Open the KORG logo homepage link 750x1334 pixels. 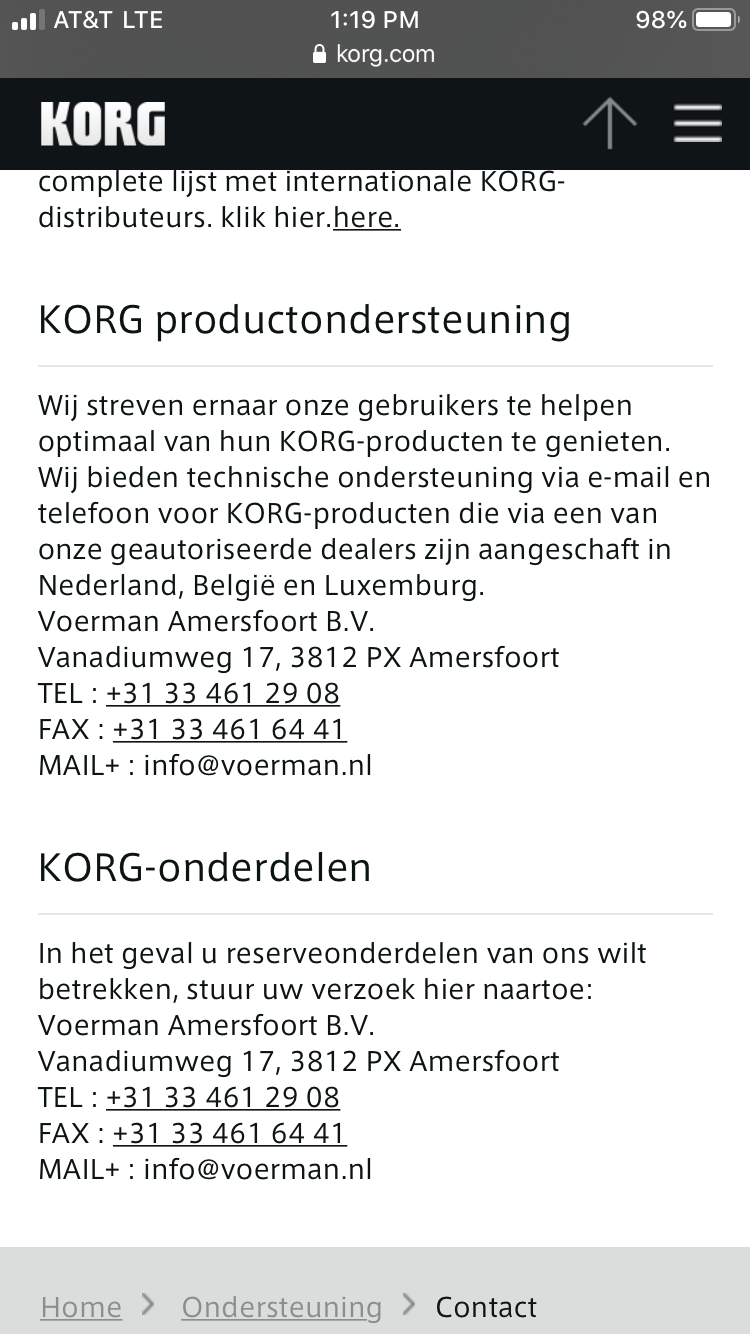pyautogui.click(x=103, y=124)
